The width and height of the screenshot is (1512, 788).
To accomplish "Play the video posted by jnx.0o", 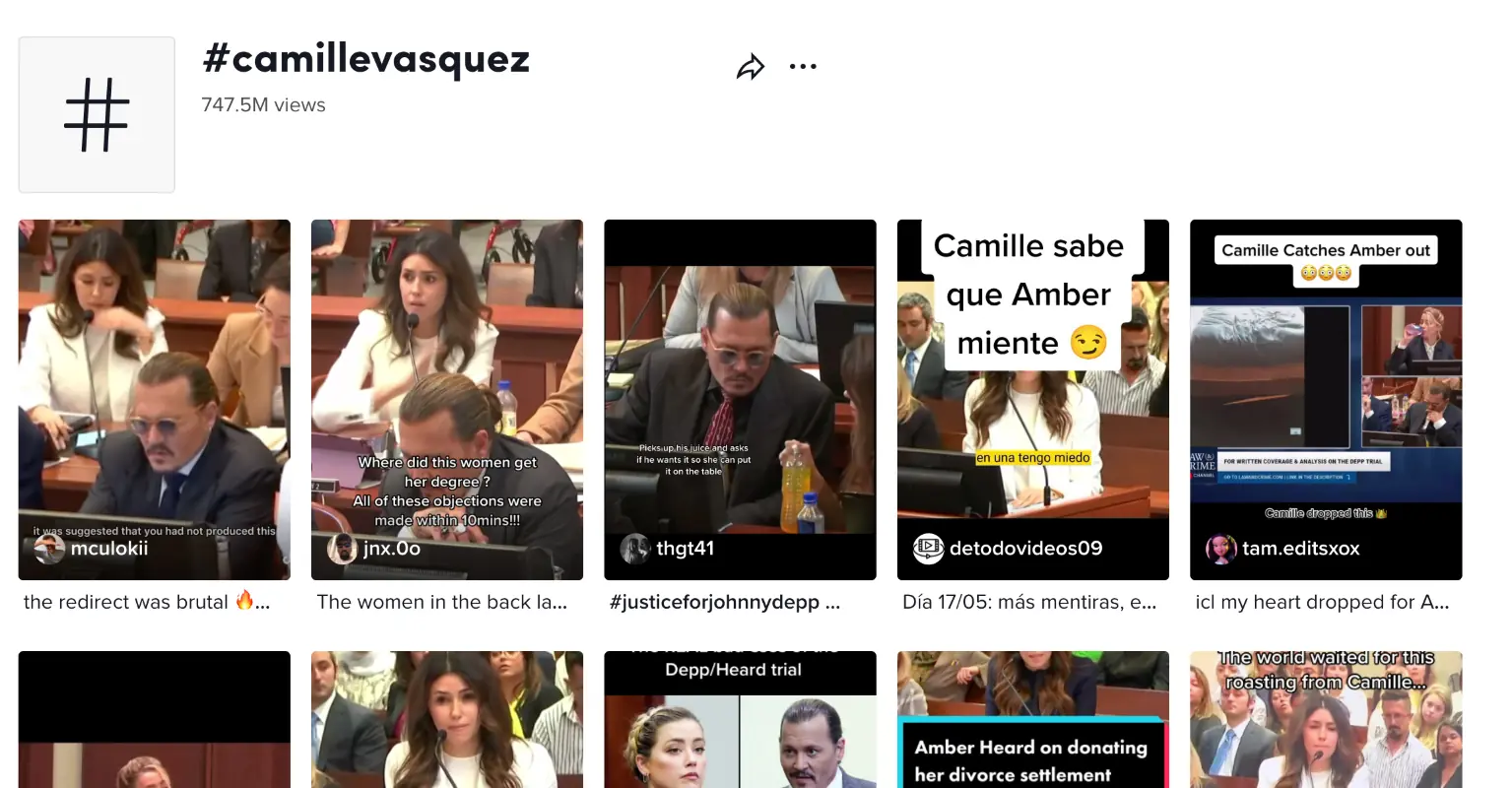I will click(x=446, y=399).
